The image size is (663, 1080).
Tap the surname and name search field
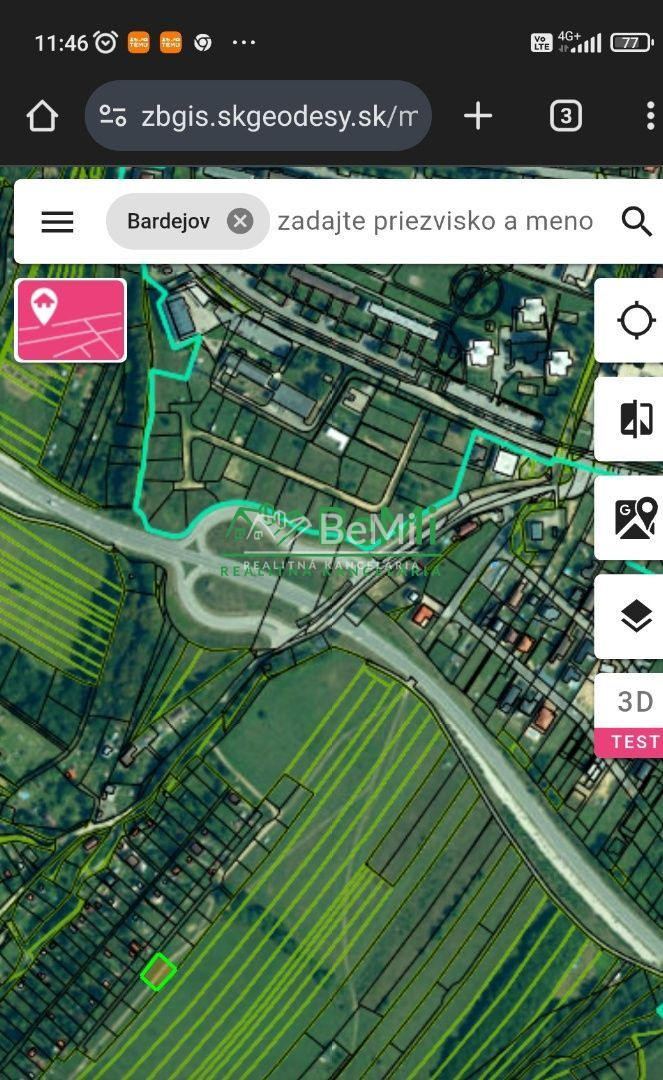point(435,221)
